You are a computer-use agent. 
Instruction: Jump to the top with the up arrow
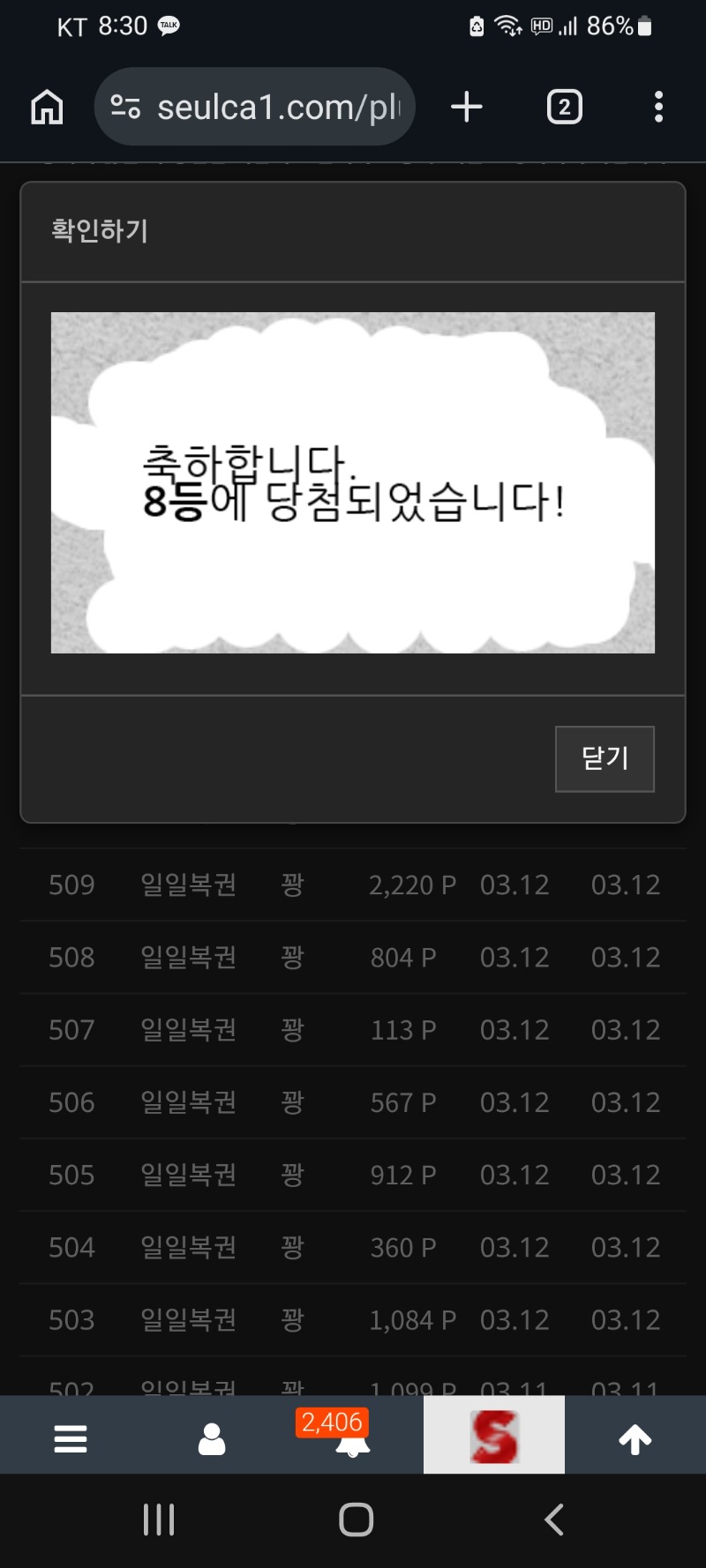[x=635, y=1439]
